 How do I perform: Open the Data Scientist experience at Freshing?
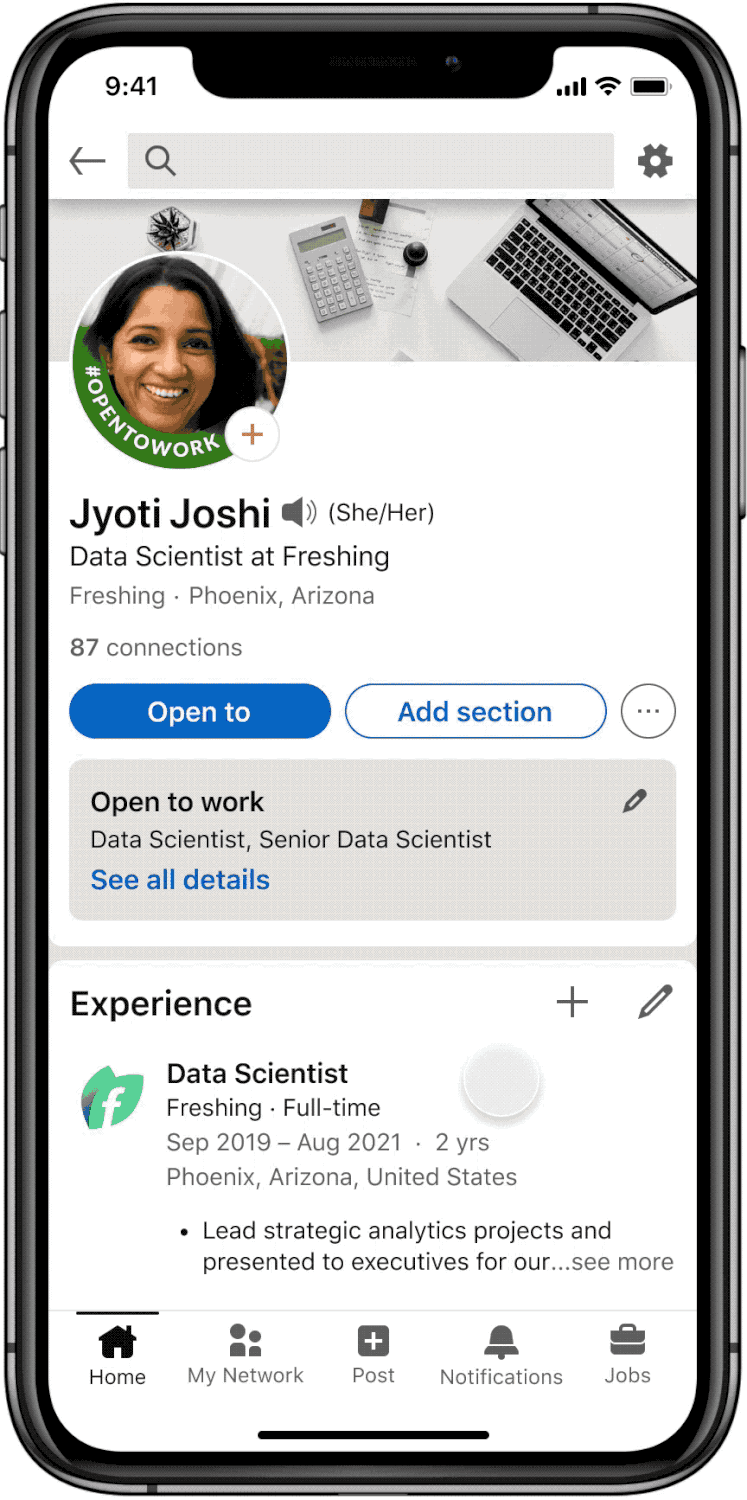257,1074
